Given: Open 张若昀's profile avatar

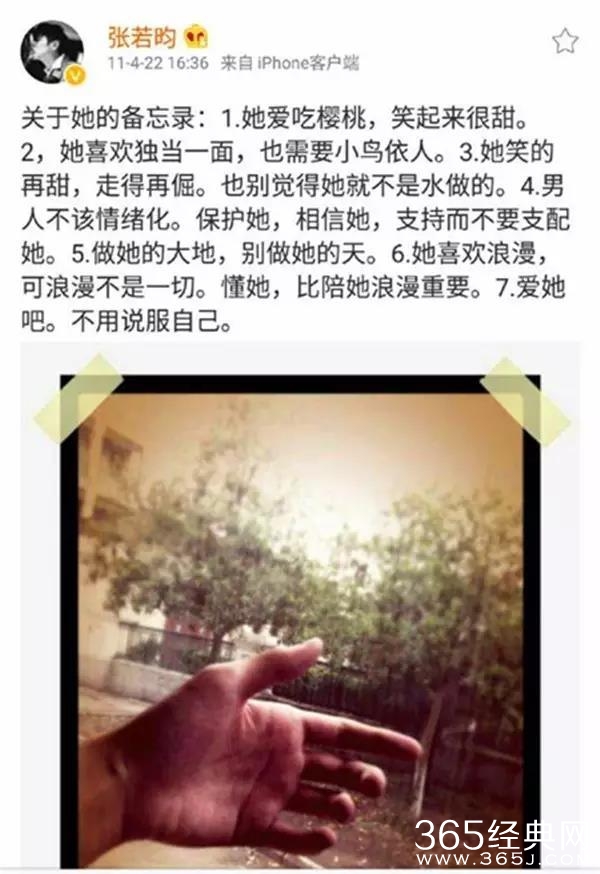Looking at the screenshot, I should [51, 52].
